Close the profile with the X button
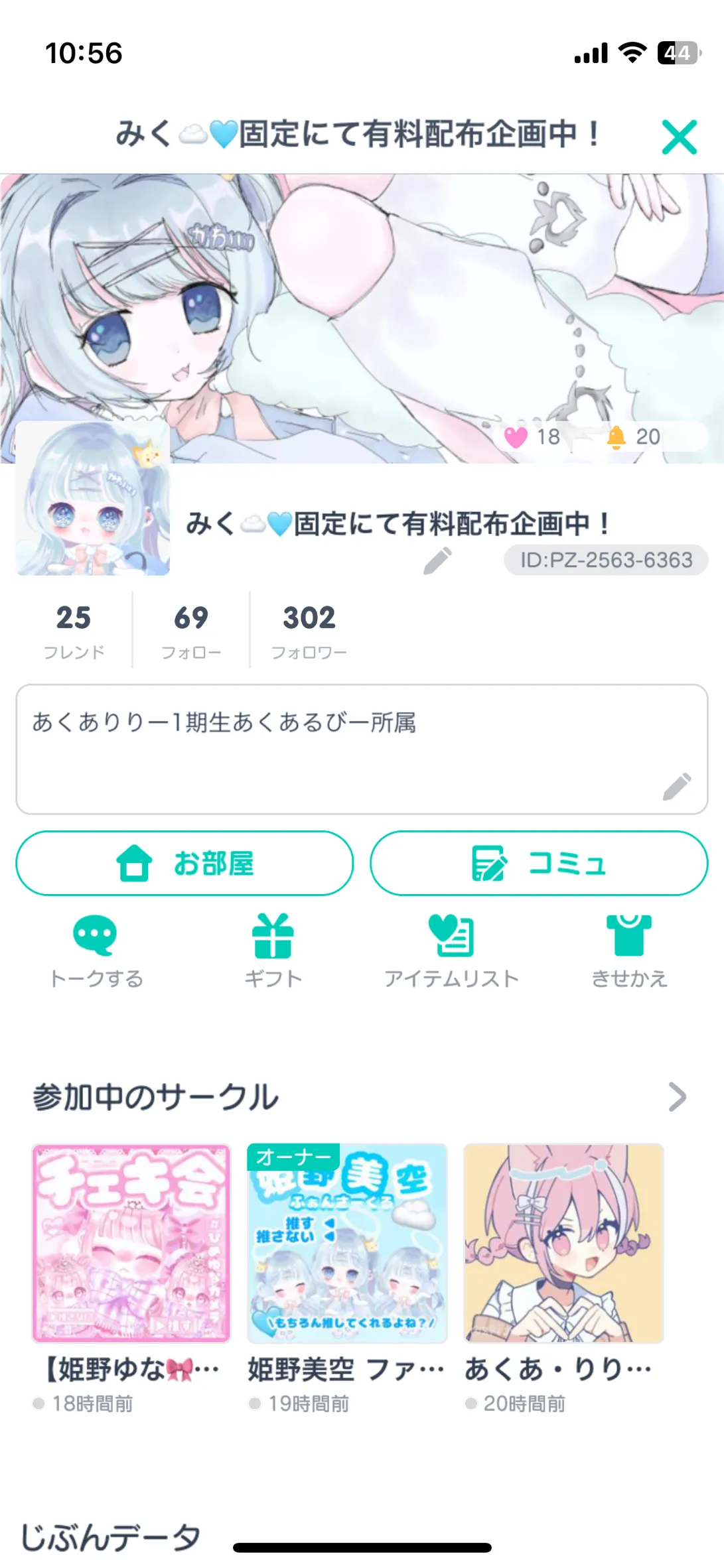Screen dimensions: 724x1568 (679, 137)
